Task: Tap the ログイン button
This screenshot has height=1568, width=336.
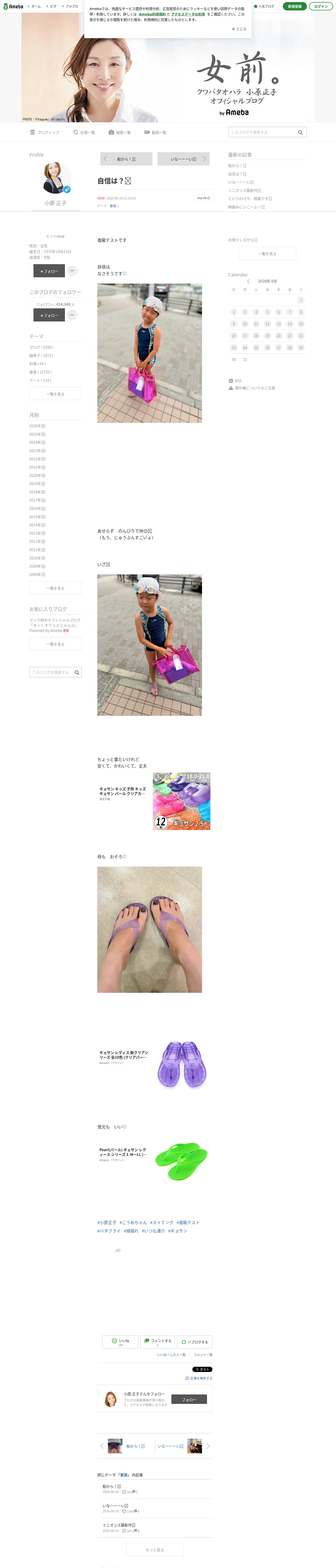Action: point(321,6)
